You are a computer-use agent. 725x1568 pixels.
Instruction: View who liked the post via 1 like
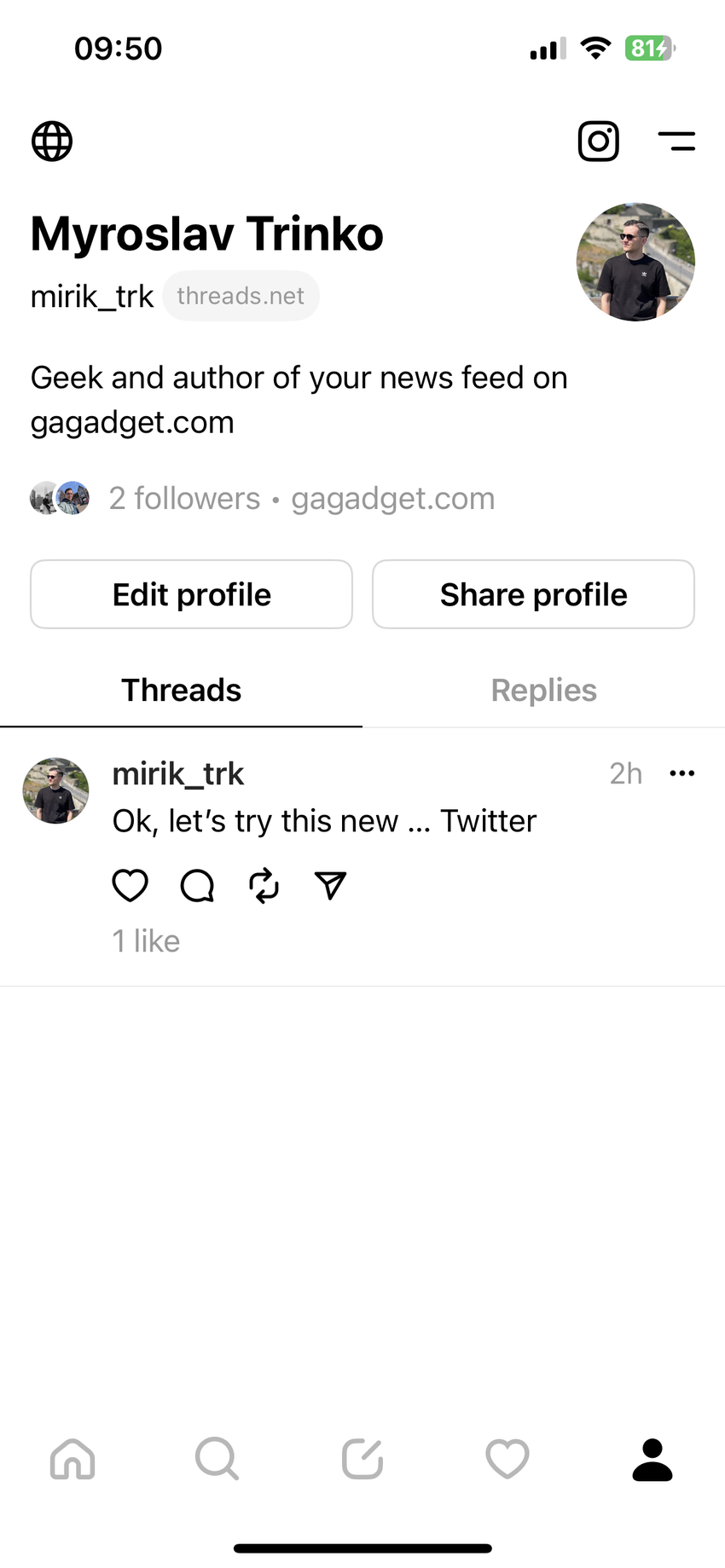(x=145, y=940)
